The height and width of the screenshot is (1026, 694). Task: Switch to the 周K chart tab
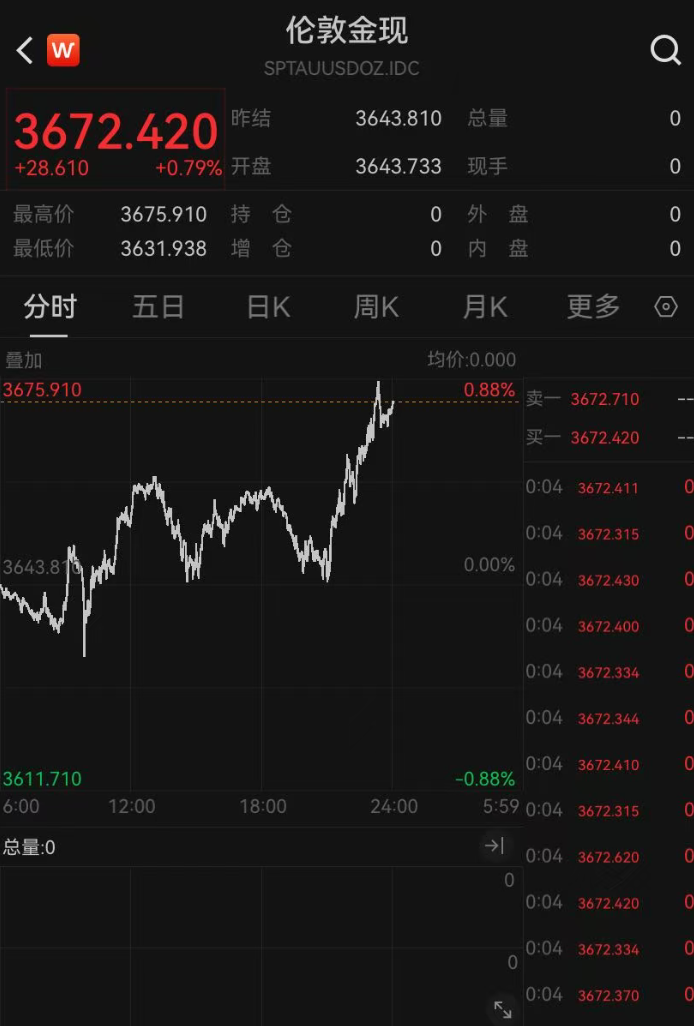tap(376, 307)
